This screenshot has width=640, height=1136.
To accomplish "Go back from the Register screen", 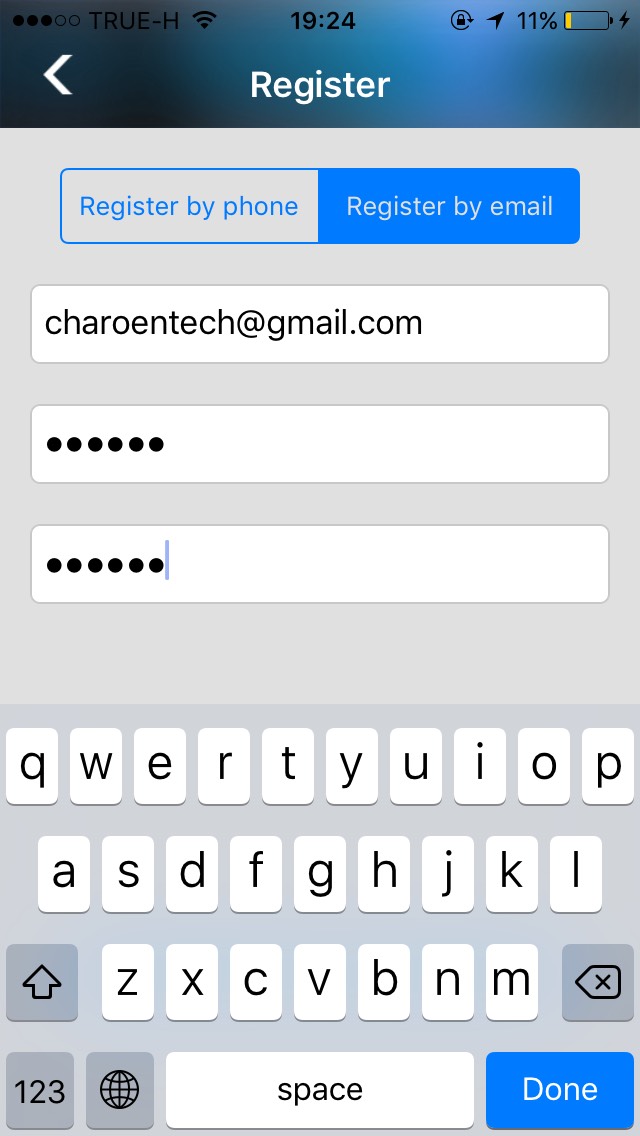I will point(58,75).
